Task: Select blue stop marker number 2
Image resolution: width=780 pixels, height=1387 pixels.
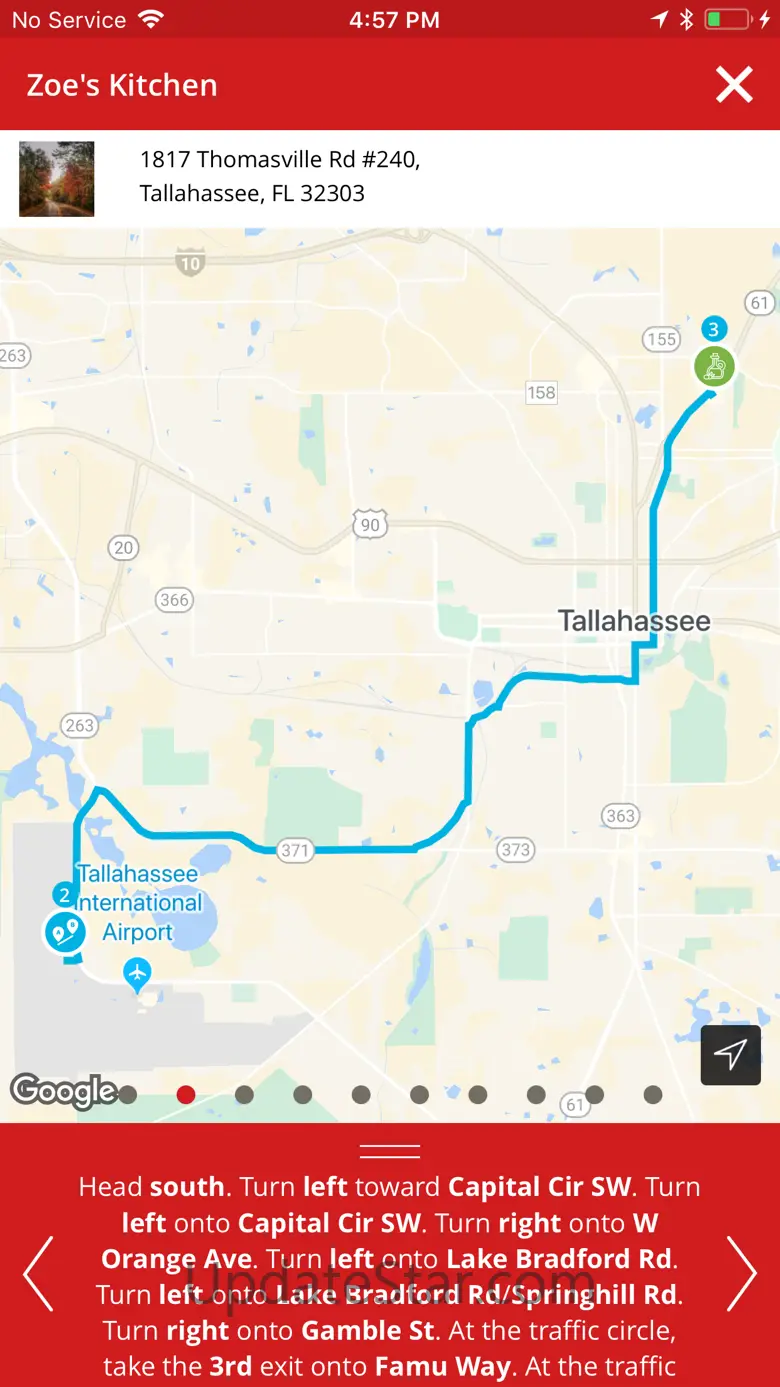Action: pyautogui.click(x=65, y=932)
